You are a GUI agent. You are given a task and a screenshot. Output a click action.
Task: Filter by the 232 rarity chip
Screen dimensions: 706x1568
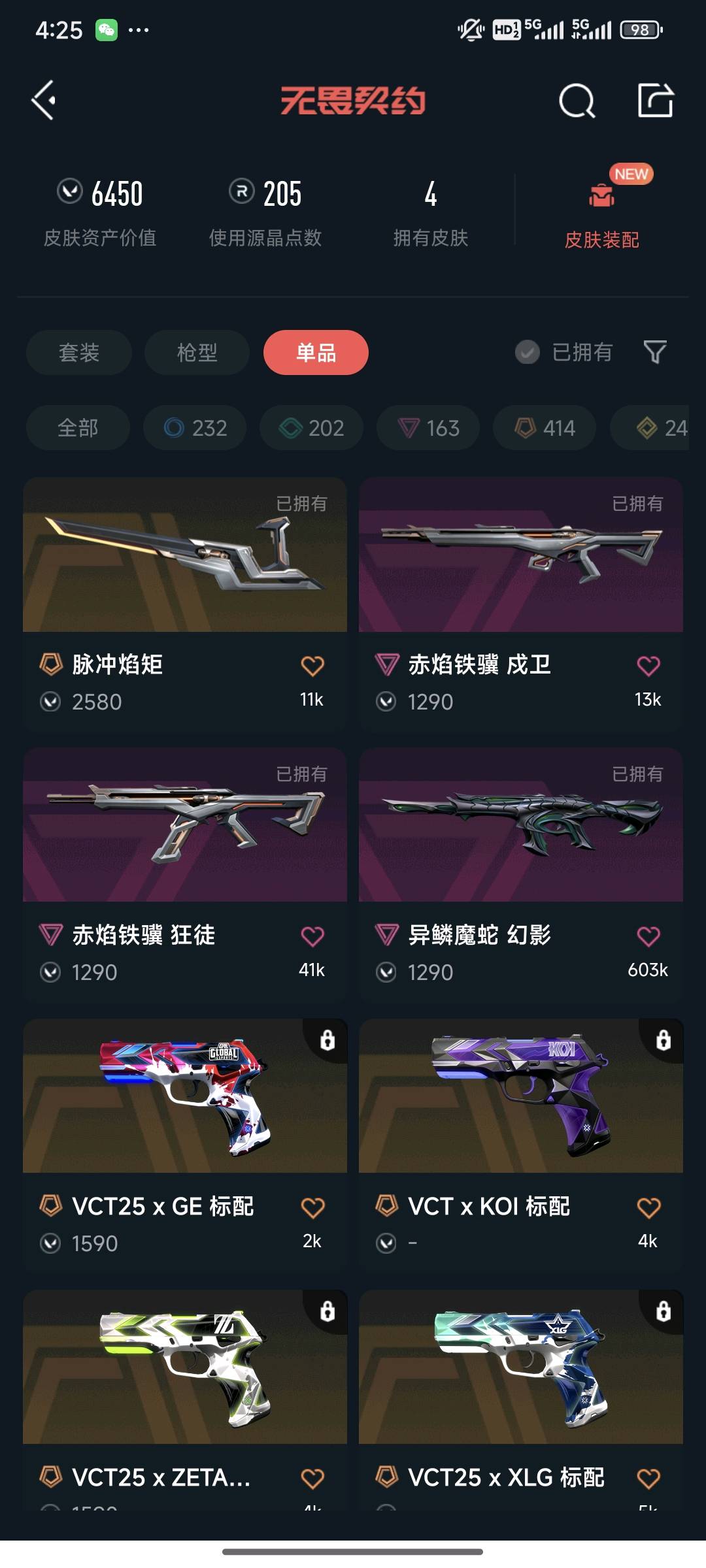point(195,428)
